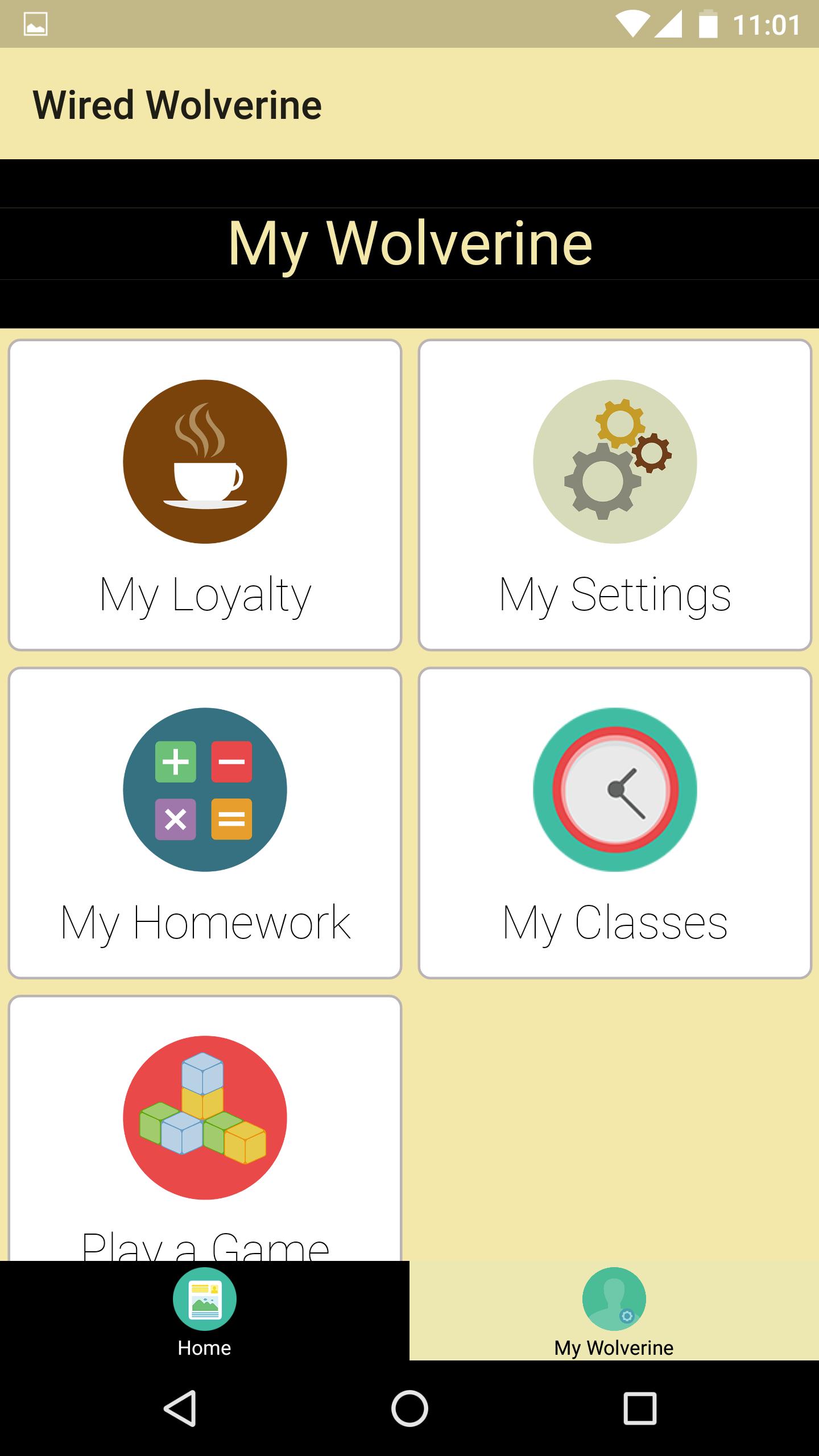Open the My Homework card
This screenshot has width=819, height=1456.
pyautogui.click(x=205, y=823)
